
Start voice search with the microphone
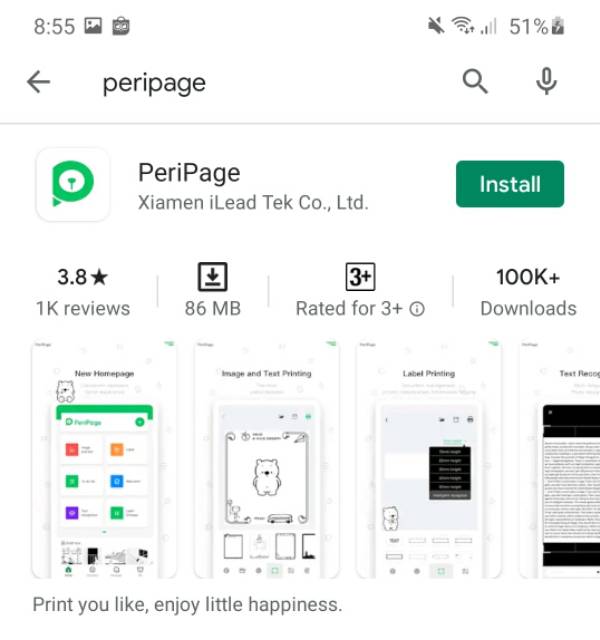pyautogui.click(x=546, y=82)
